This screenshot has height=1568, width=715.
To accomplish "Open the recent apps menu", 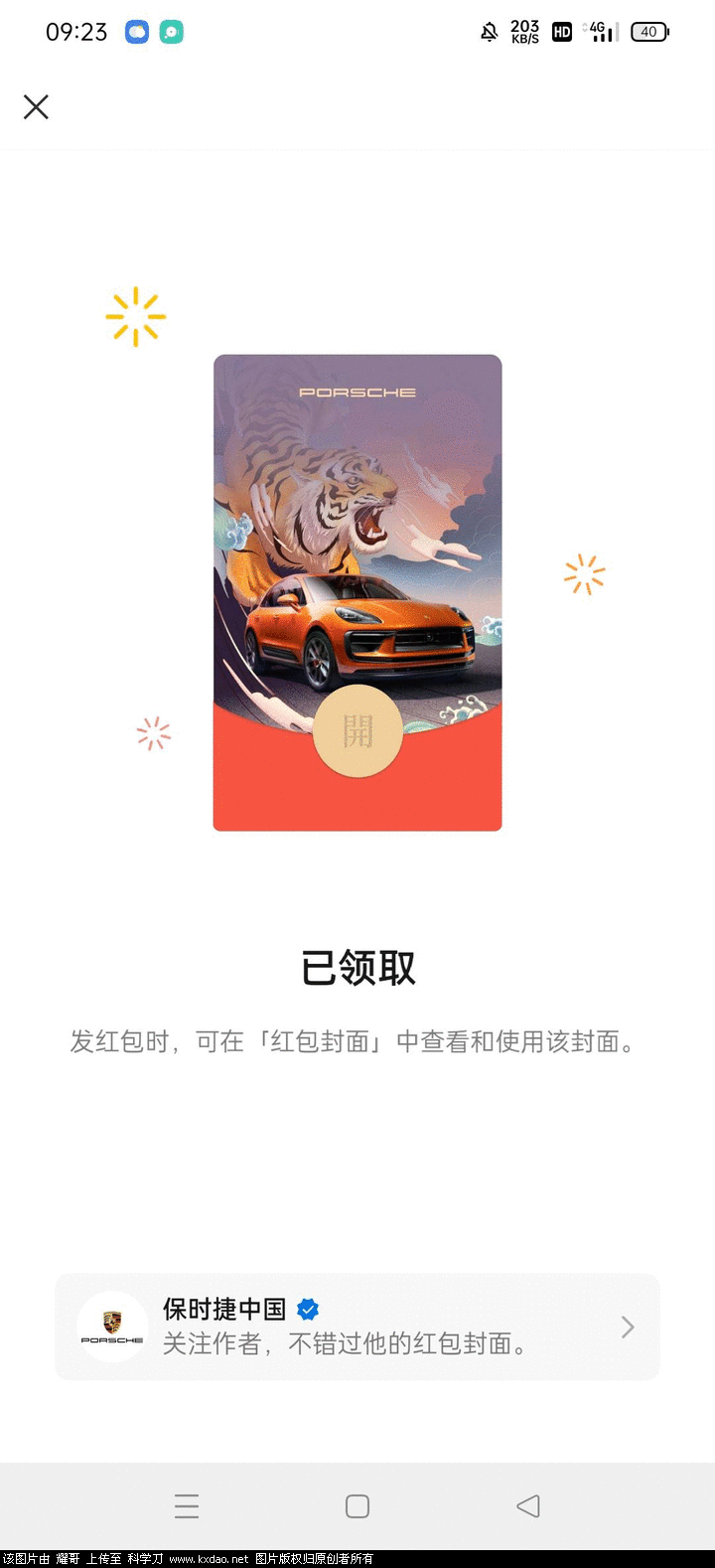I will pos(187,1505).
